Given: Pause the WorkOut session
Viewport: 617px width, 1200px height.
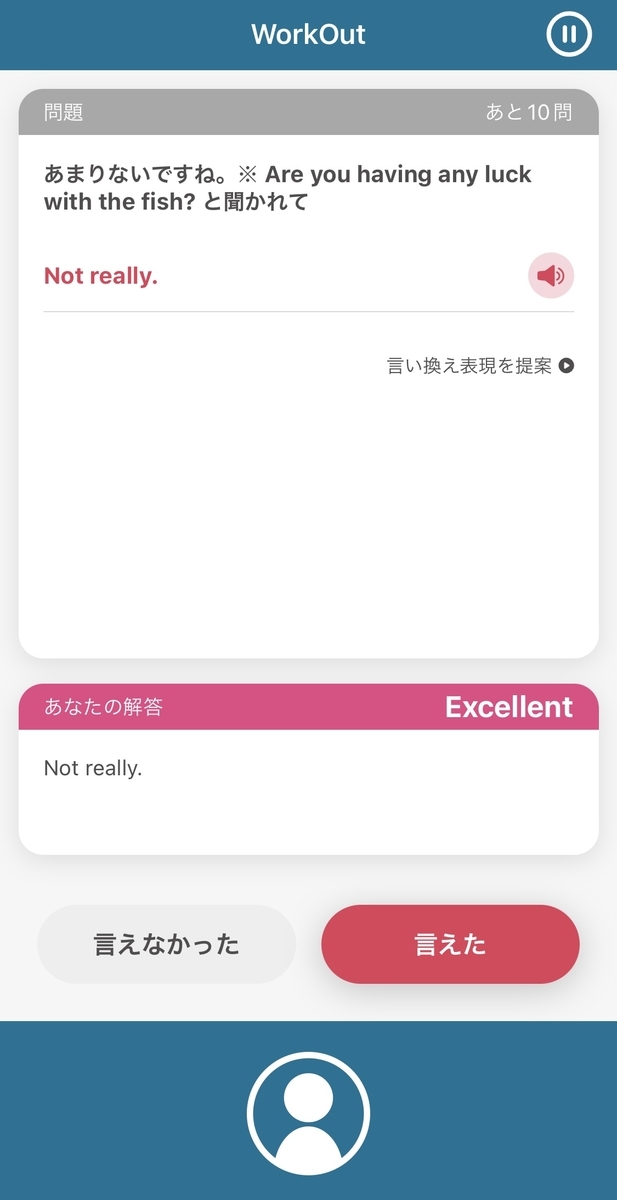Looking at the screenshot, I should coord(569,34).
